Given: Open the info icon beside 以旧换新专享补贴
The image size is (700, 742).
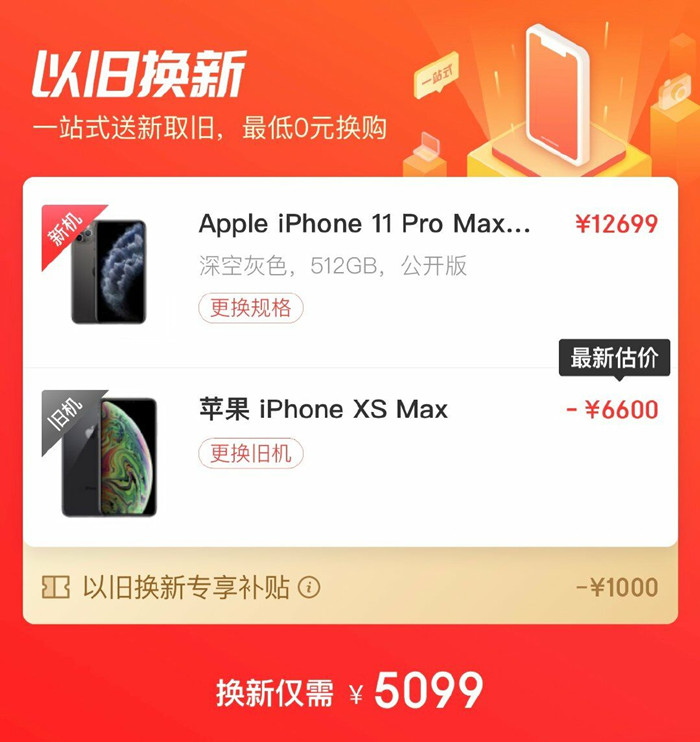Looking at the screenshot, I should click(310, 588).
